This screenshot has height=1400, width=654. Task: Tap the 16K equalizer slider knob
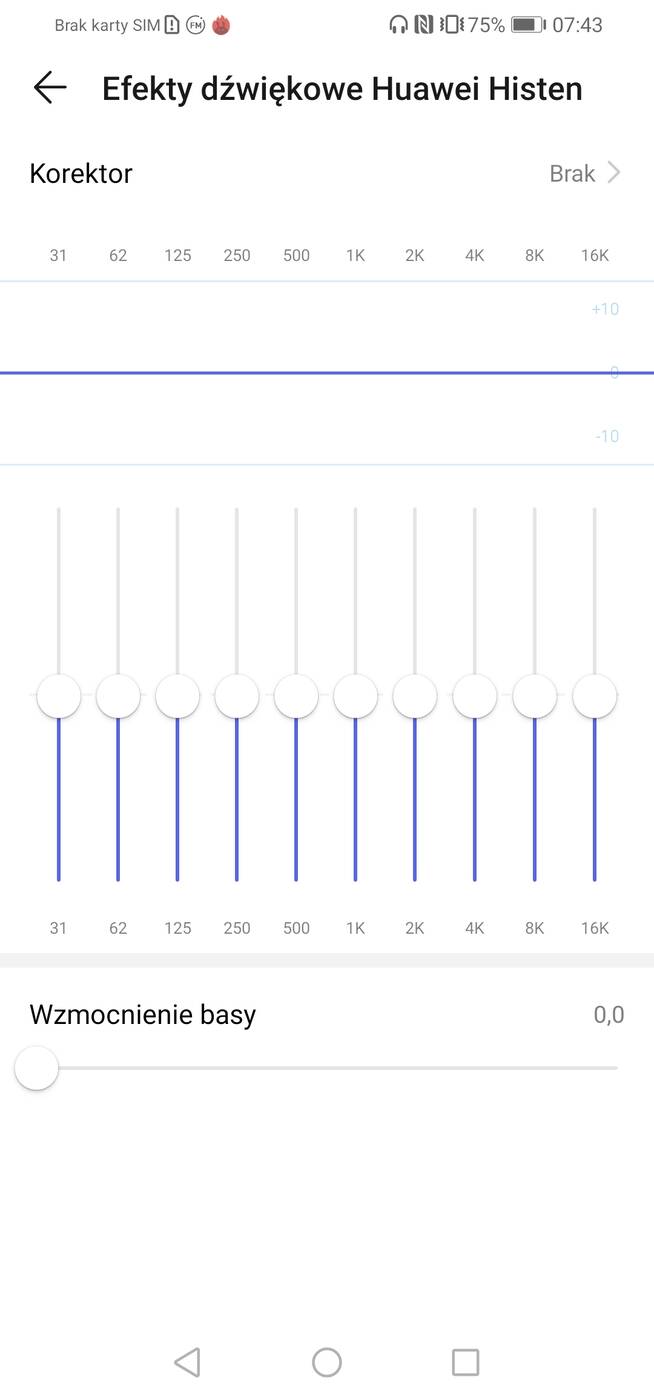(595, 695)
